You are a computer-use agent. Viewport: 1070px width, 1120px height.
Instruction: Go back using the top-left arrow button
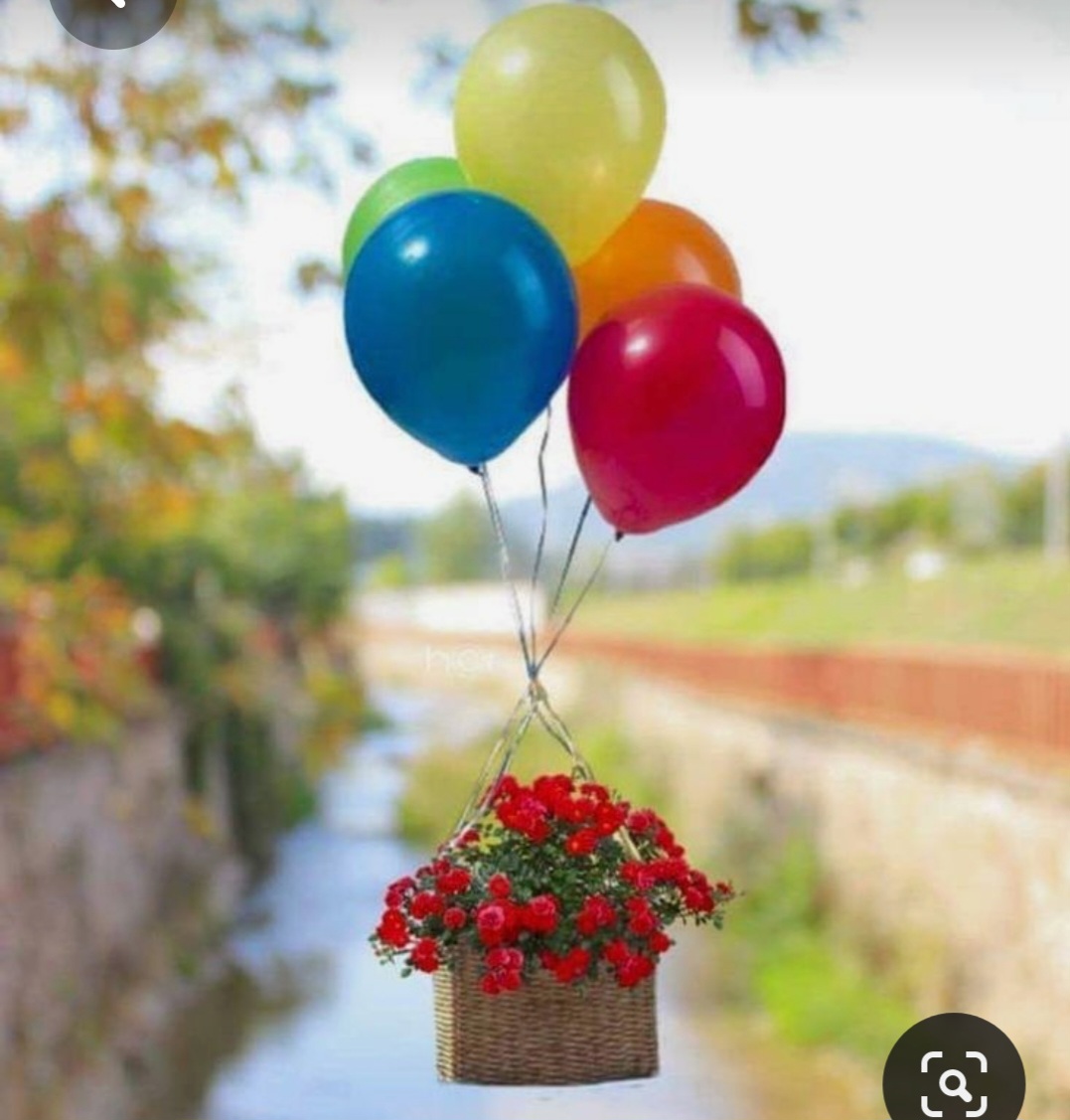coord(113,11)
